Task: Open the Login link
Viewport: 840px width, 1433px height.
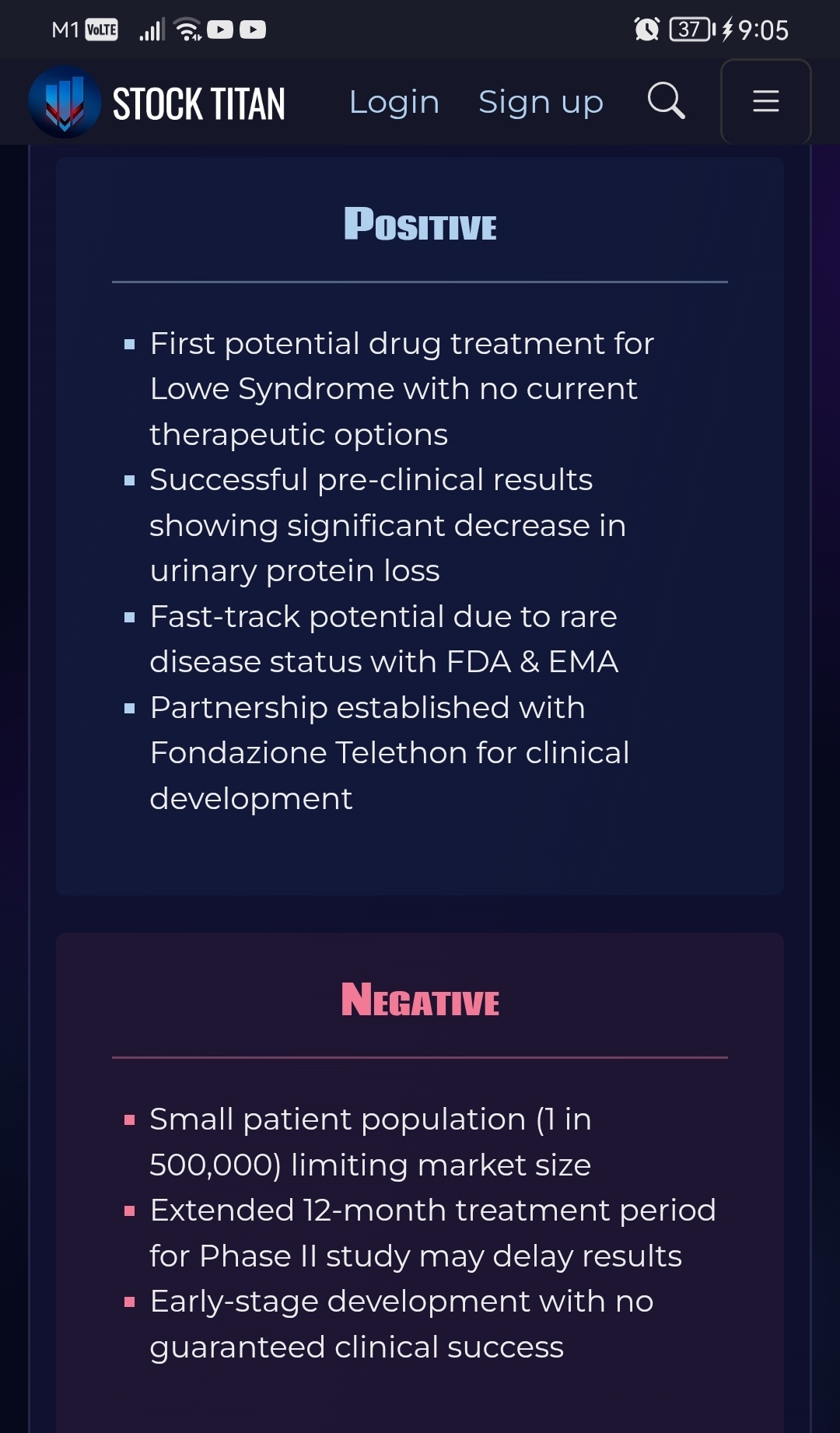Action: pos(394,102)
